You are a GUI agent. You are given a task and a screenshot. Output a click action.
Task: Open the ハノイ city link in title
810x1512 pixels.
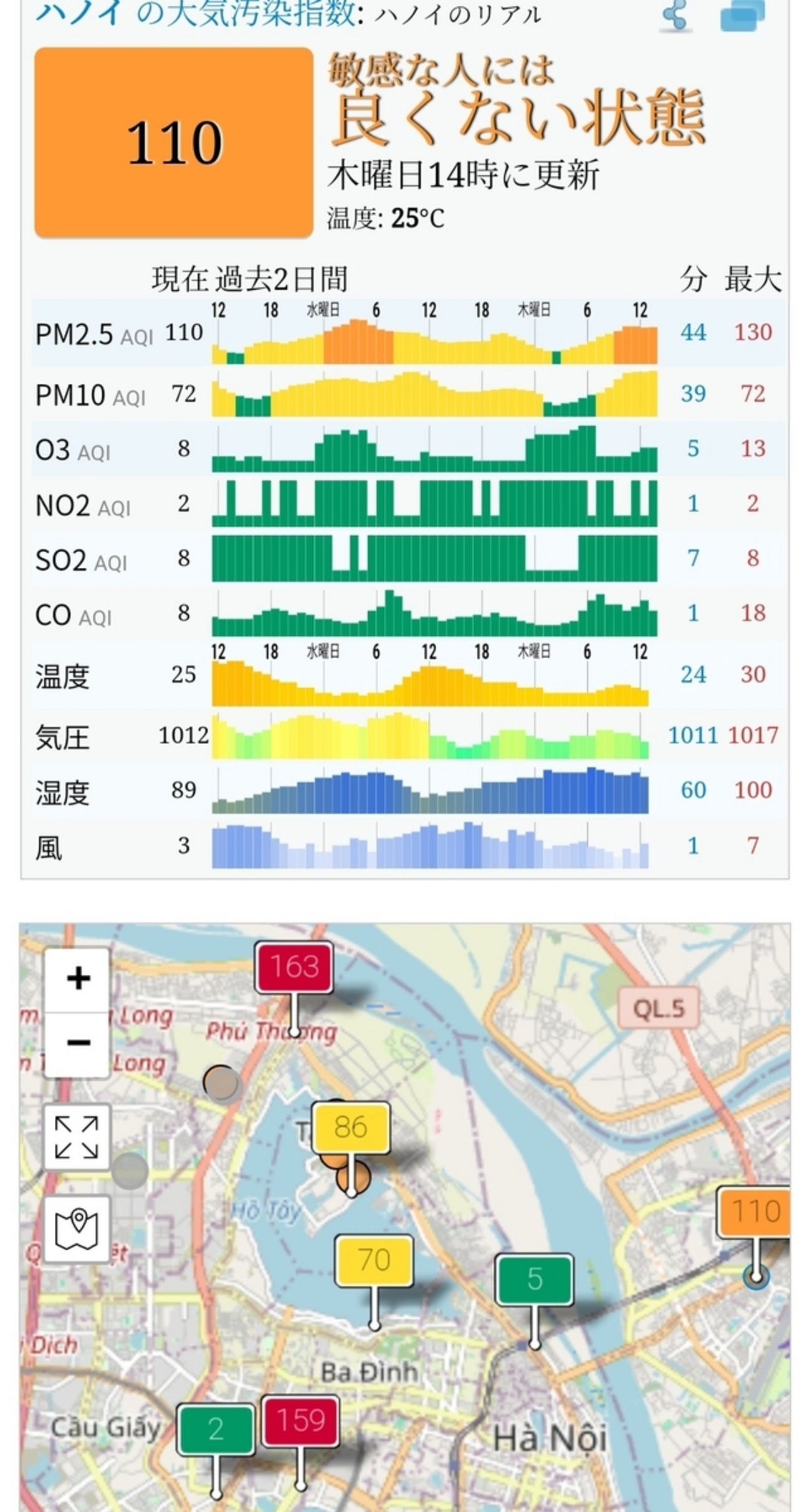(x=79, y=14)
